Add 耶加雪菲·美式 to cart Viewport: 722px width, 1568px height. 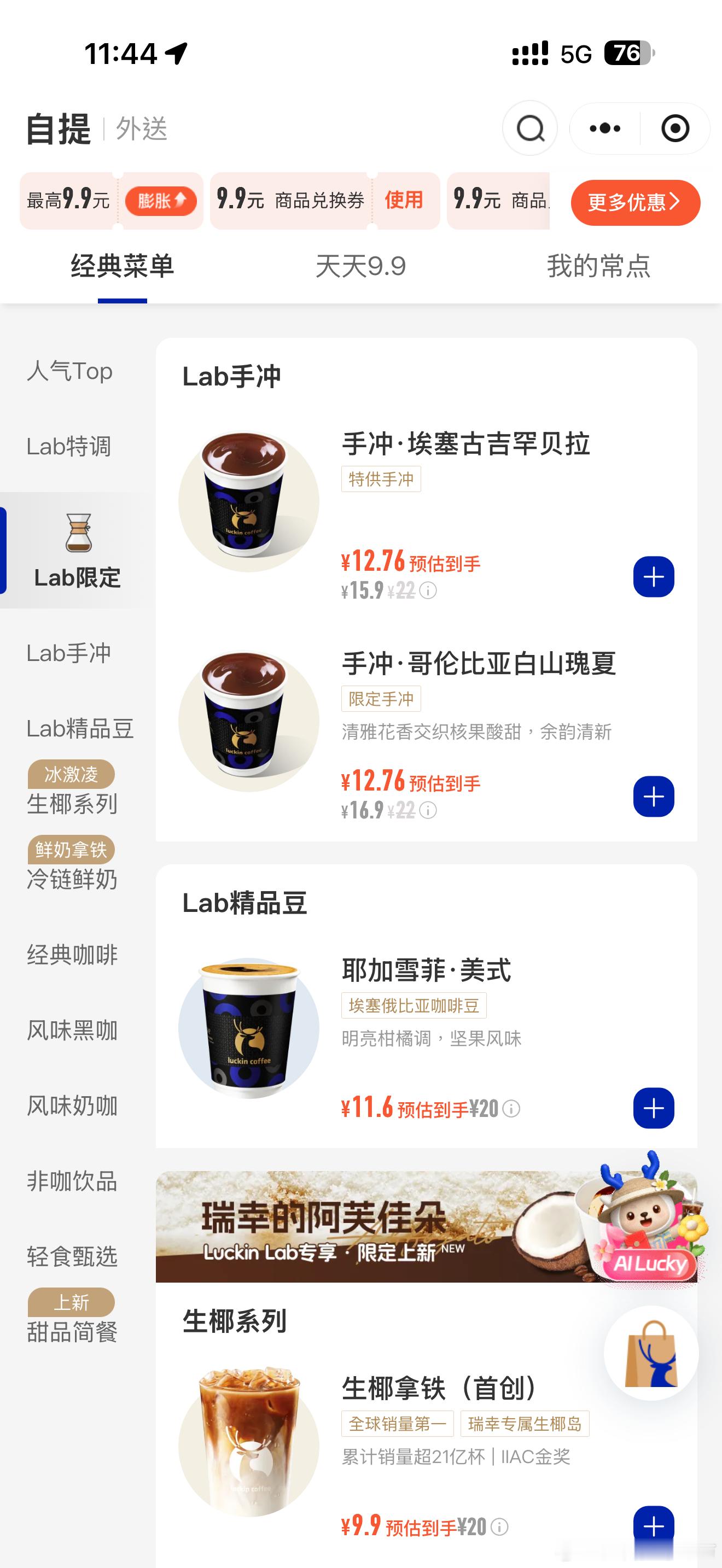click(653, 1108)
